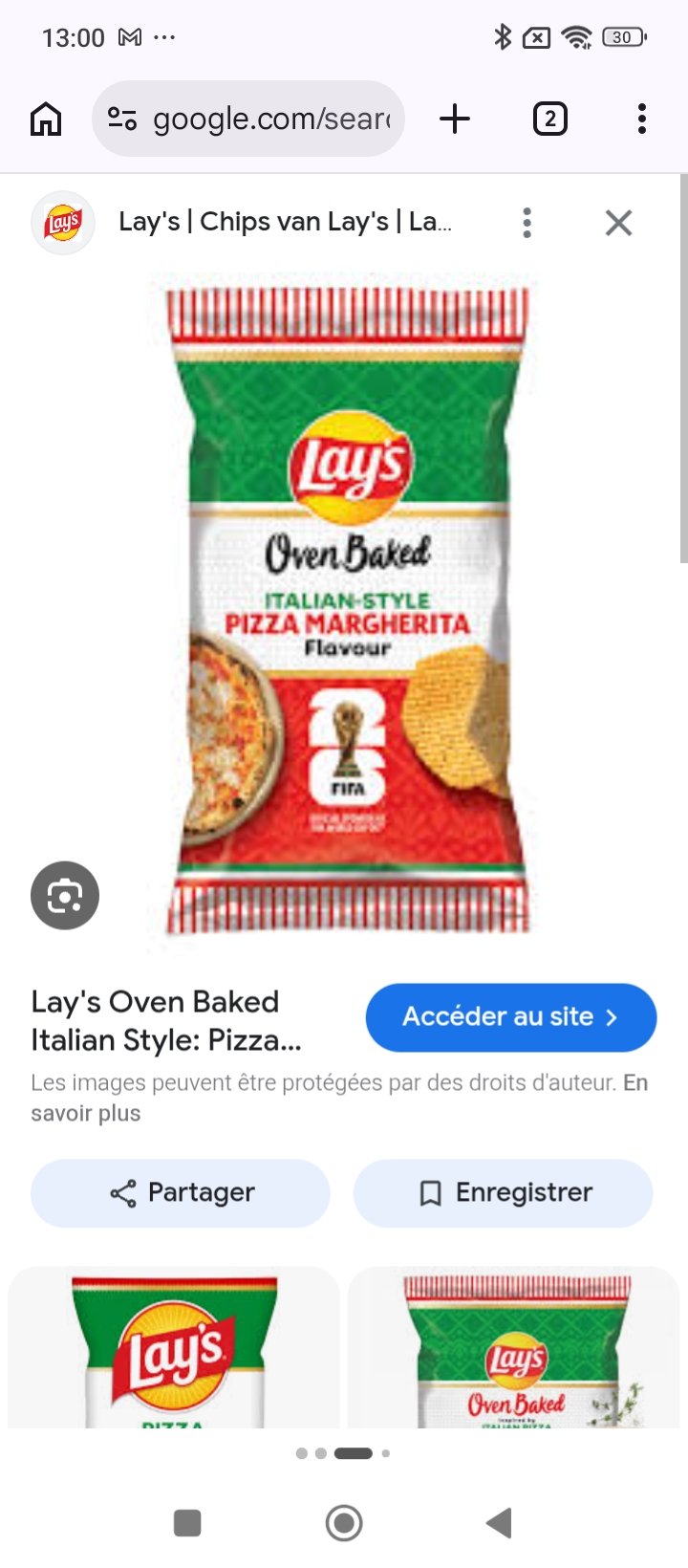Tap the google.com address bar

[248, 119]
